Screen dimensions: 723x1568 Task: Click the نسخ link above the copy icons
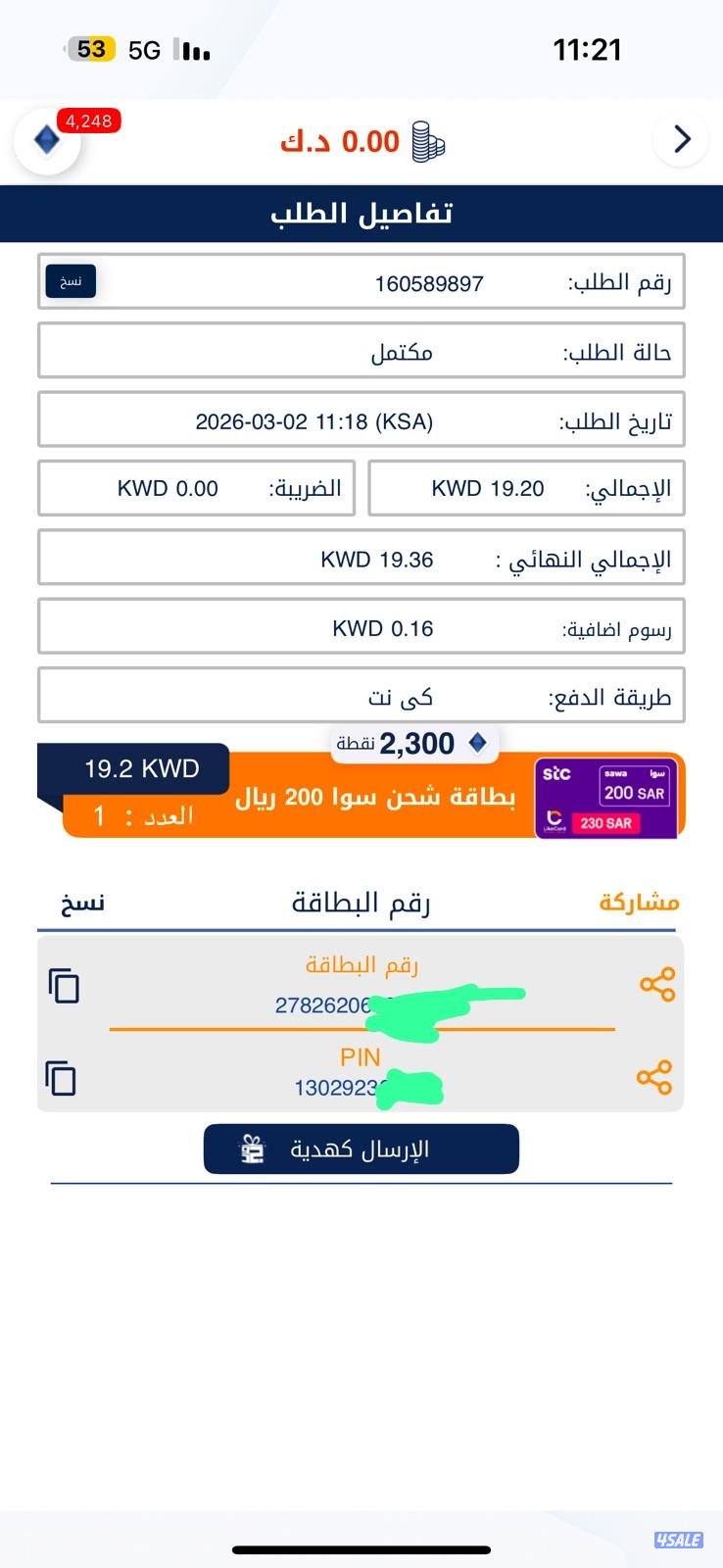(84, 902)
